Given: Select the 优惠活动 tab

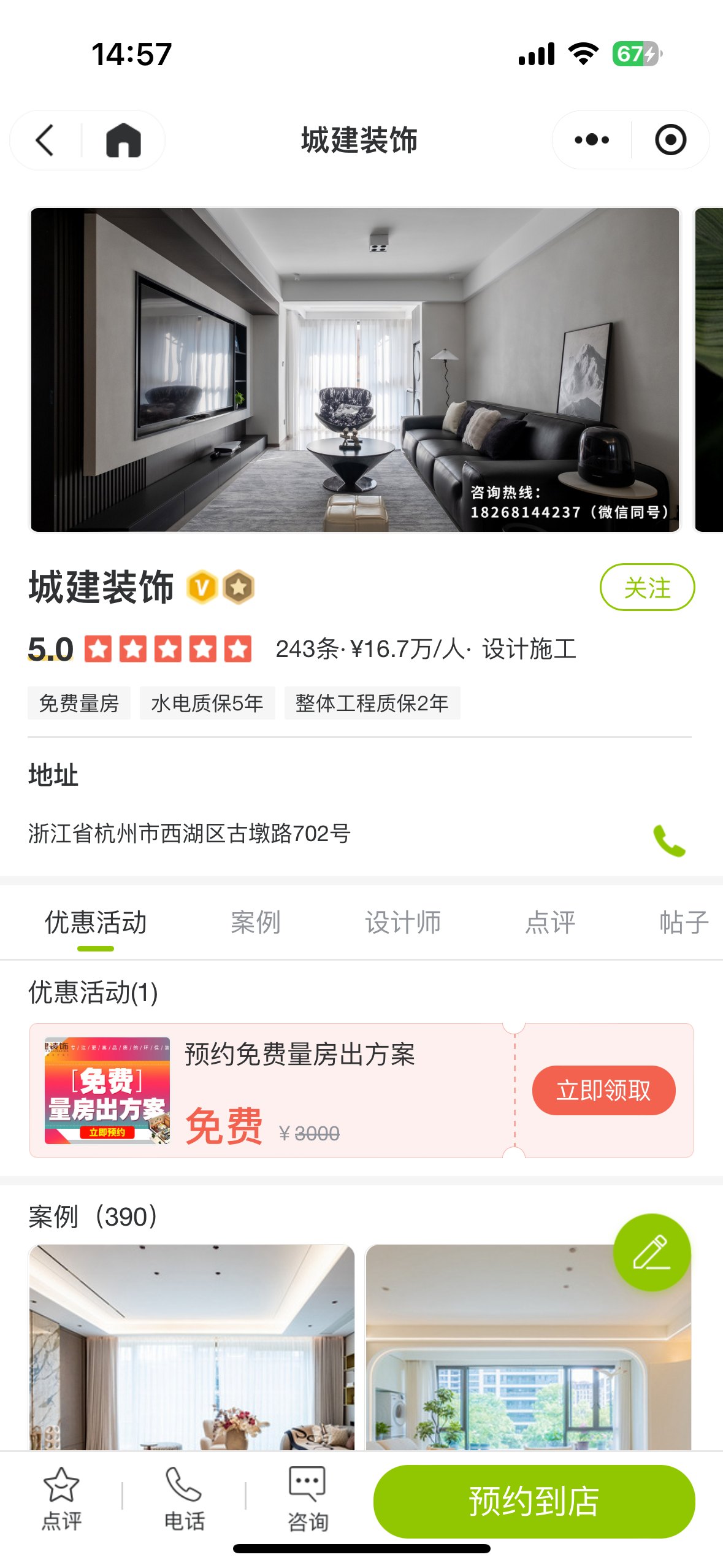Looking at the screenshot, I should (96, 922).
